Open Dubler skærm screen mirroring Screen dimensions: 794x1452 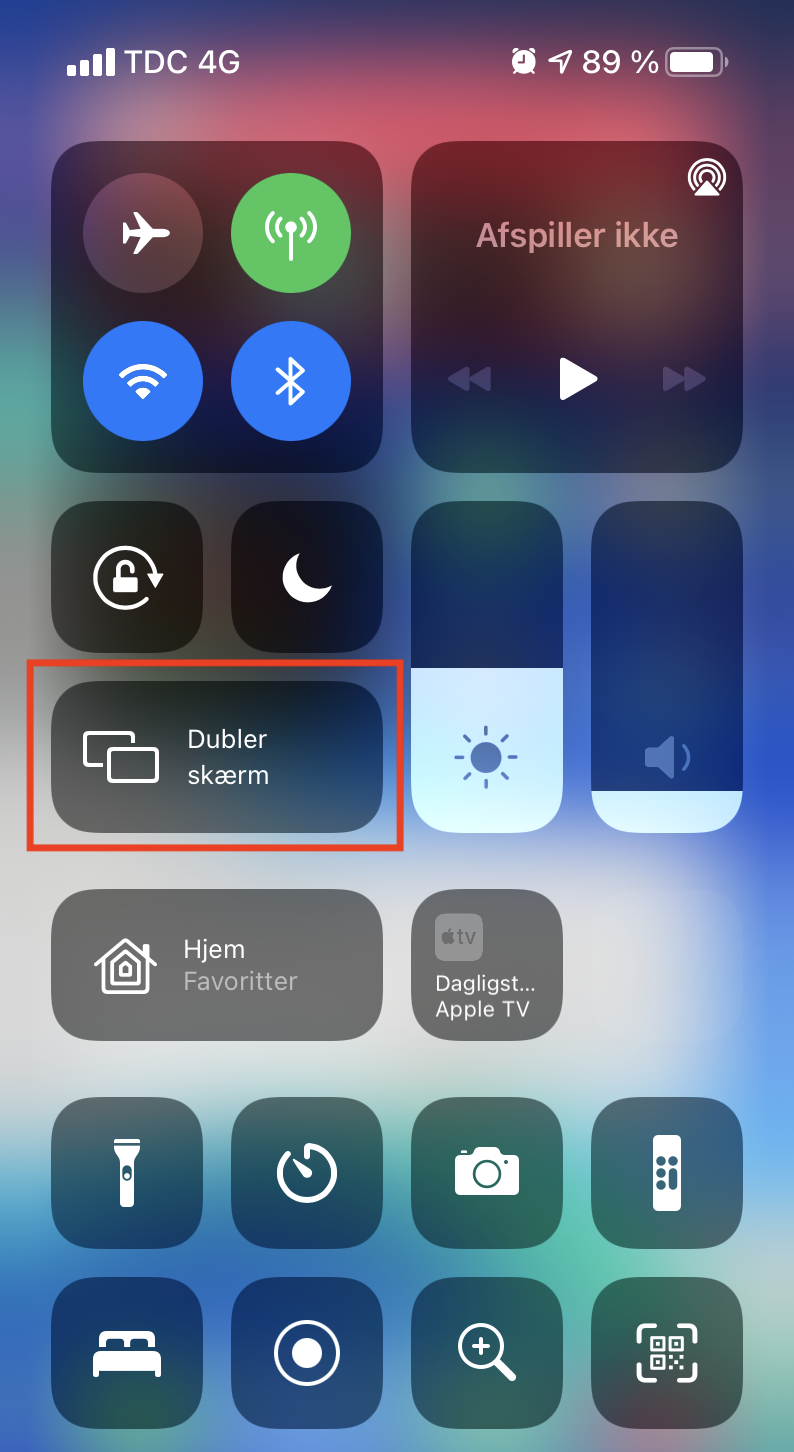[217, 756]
